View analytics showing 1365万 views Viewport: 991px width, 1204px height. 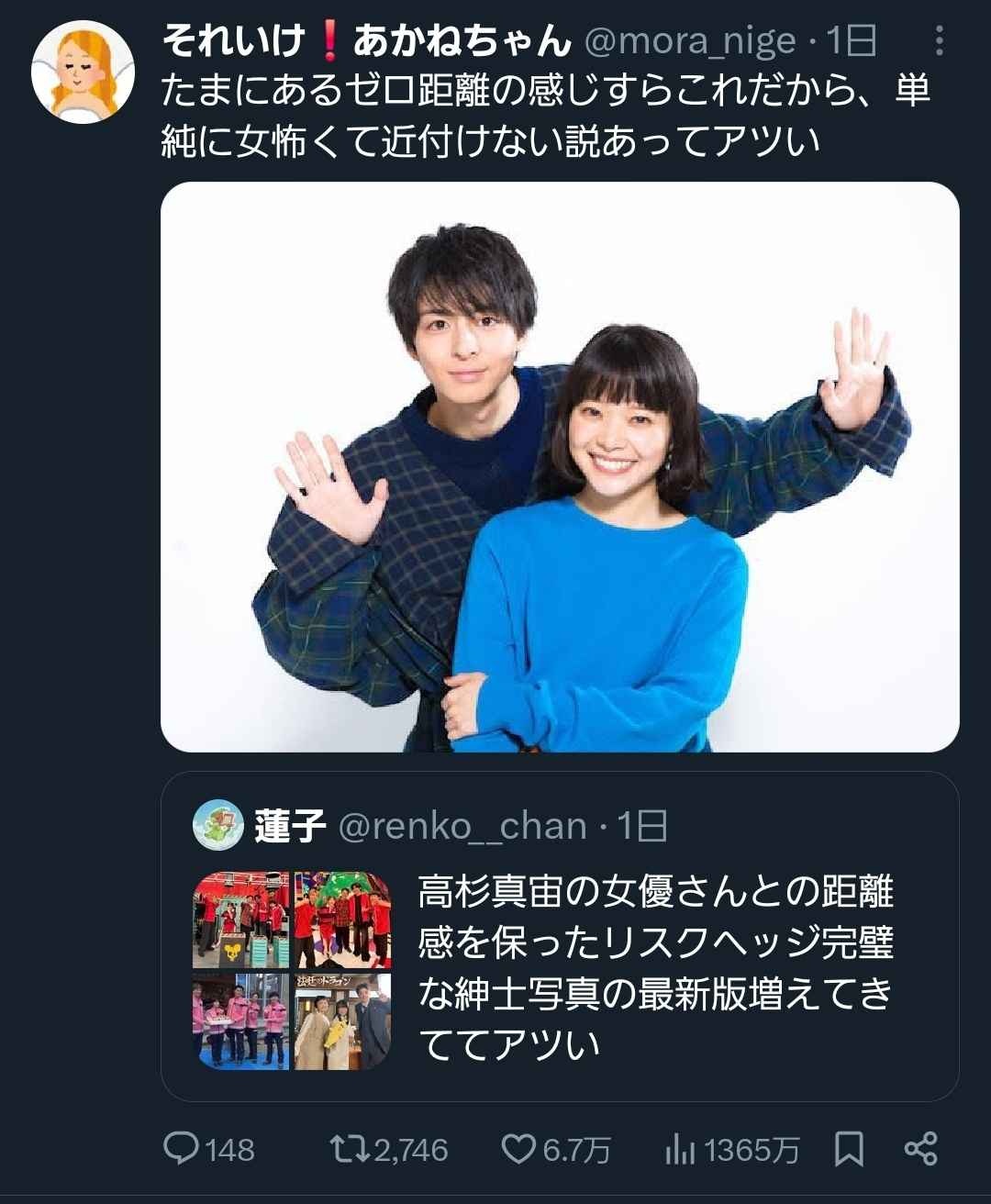coord(680,1149)
